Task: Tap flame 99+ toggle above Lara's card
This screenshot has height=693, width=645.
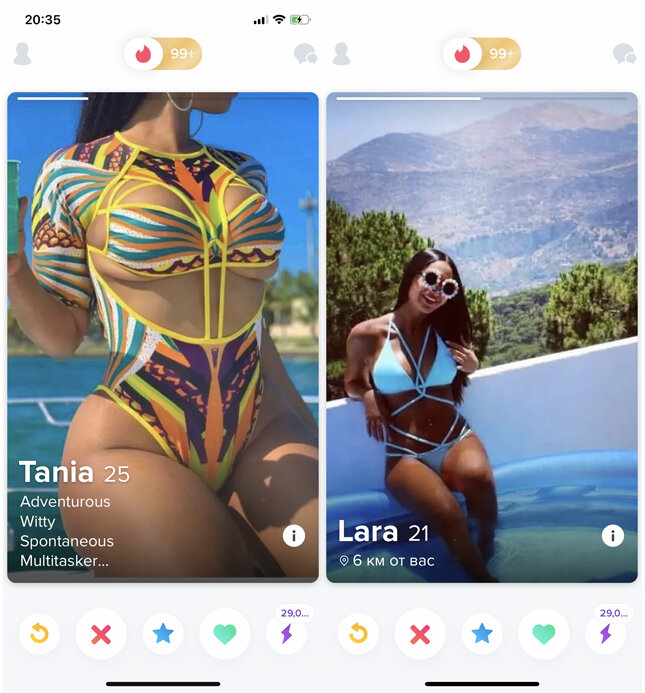Action: pos(482,54)
